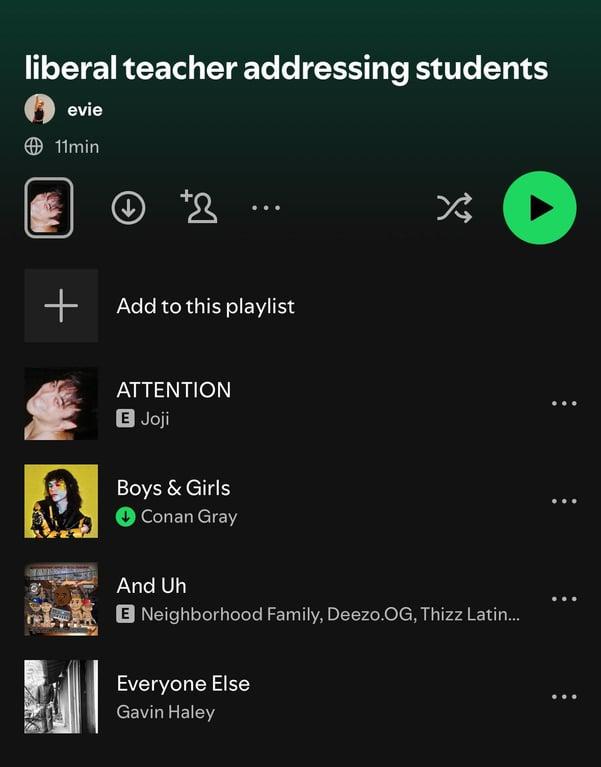Screen dimensions: 601x767
Task: Add to this playlist
Action: coord(205,306)
